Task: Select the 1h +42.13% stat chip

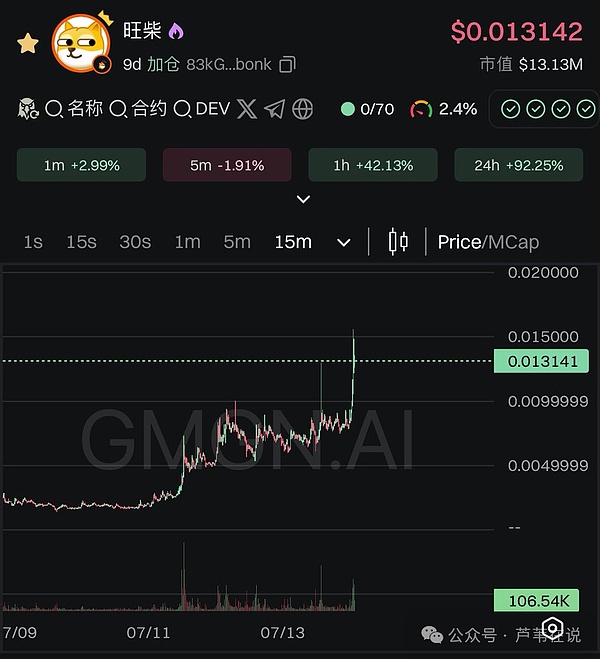Action: (x=373, y=165)
